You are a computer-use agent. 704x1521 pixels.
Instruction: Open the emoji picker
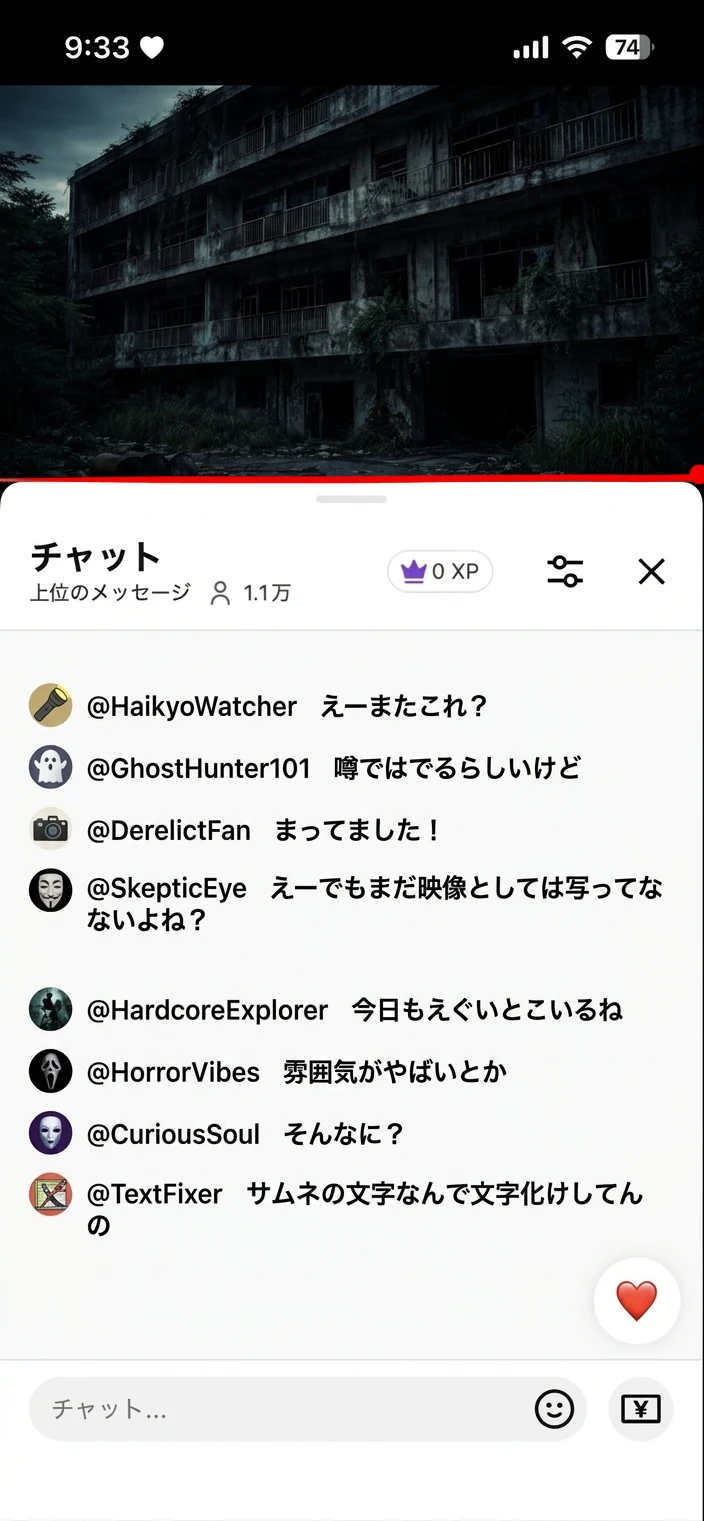point(554,1409)
